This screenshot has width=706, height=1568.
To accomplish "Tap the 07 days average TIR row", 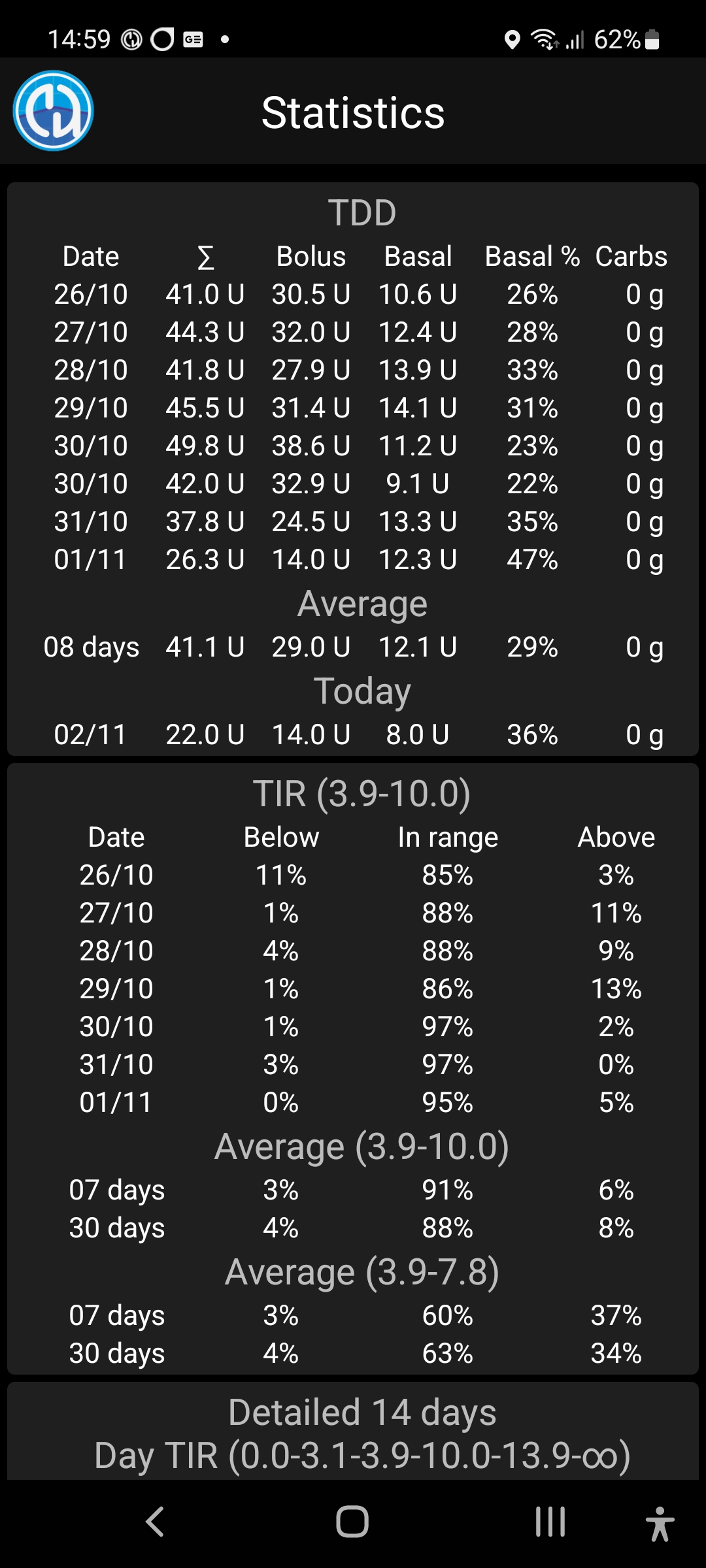I will (353, 1189).
